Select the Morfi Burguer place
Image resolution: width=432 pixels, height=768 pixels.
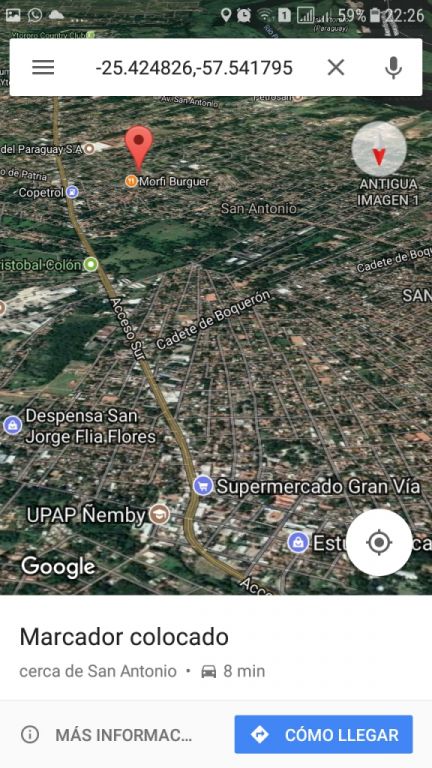168,182
